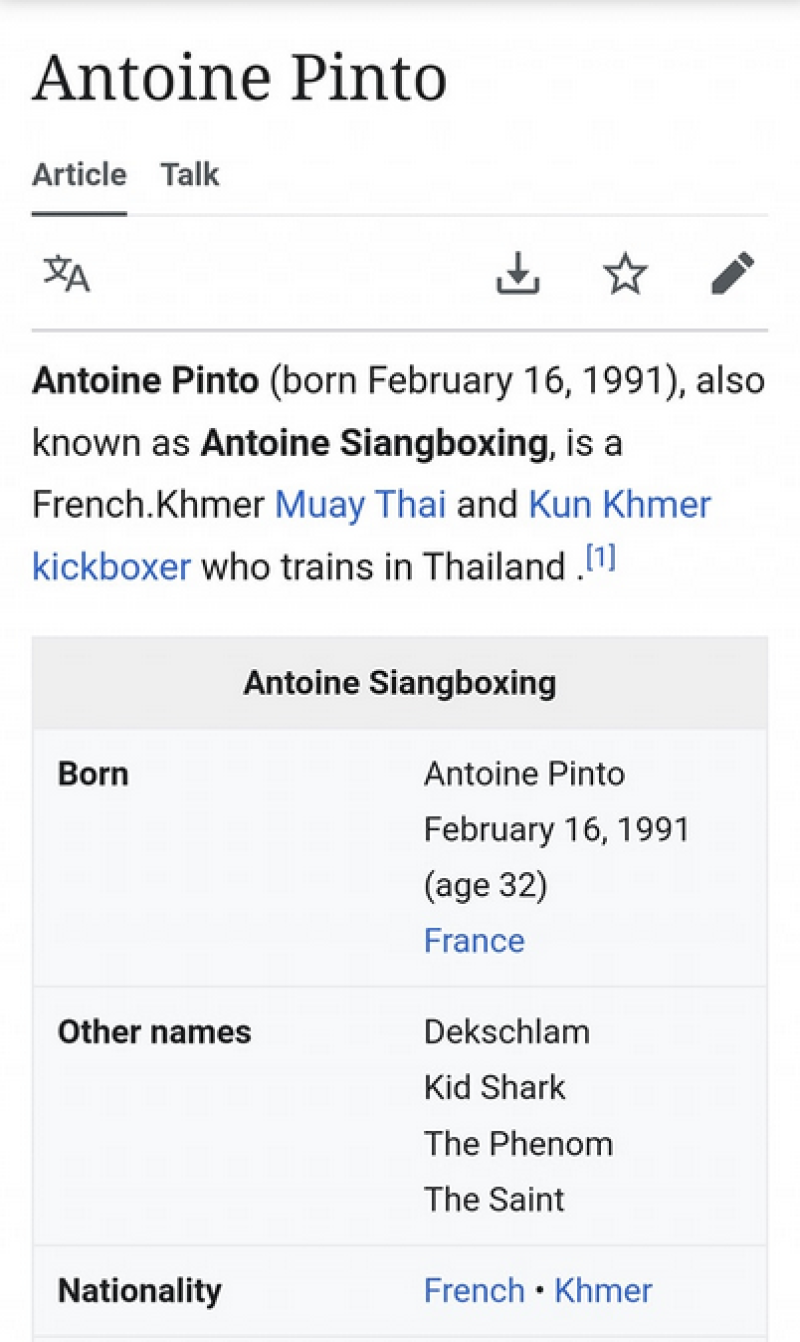Jump to reference footnote [1]
Image resolution: width=800 pixels, height=1342 pixels.
click(600, 558)
